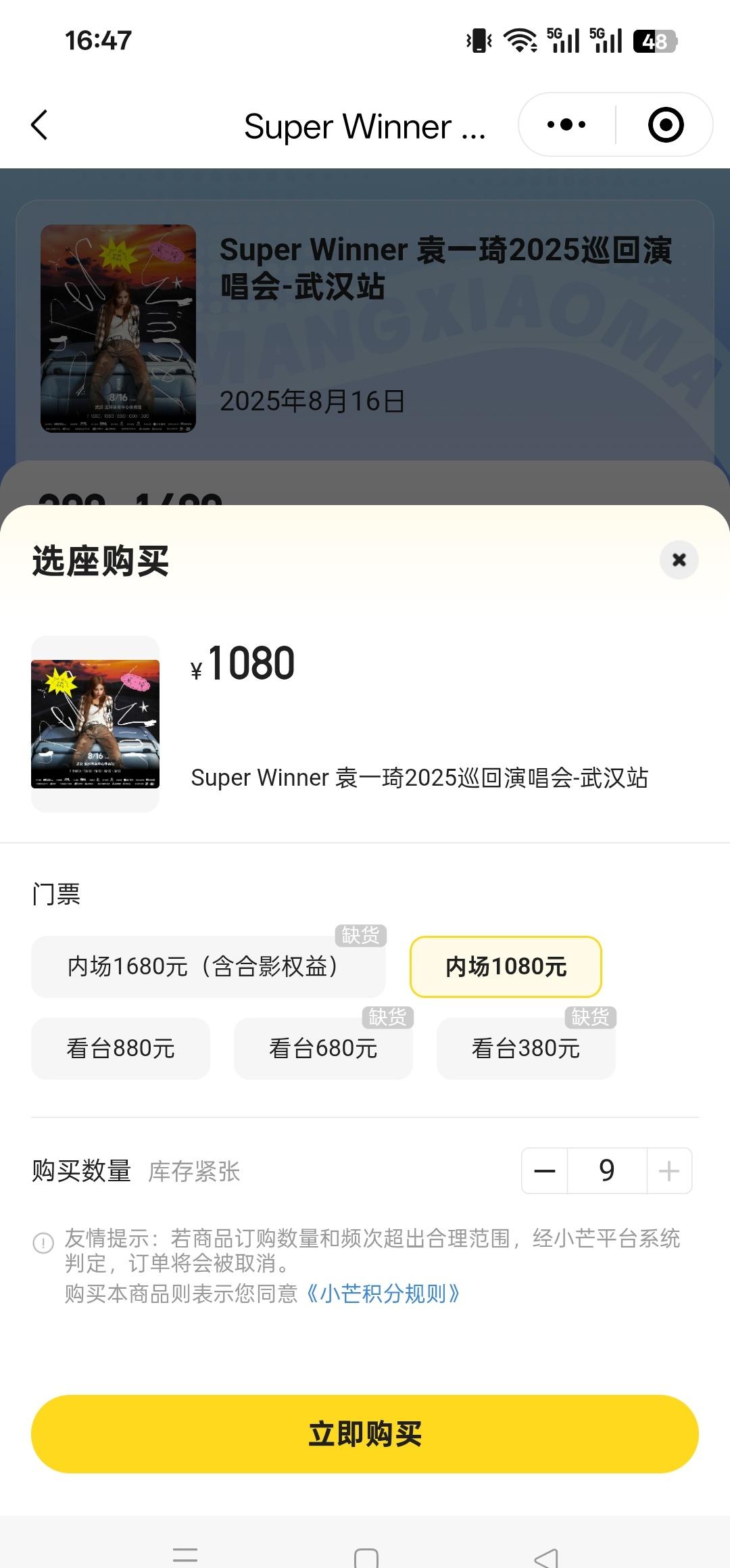Dismiss the 选座购买 purchase sheet

click(x=679, y=560)
